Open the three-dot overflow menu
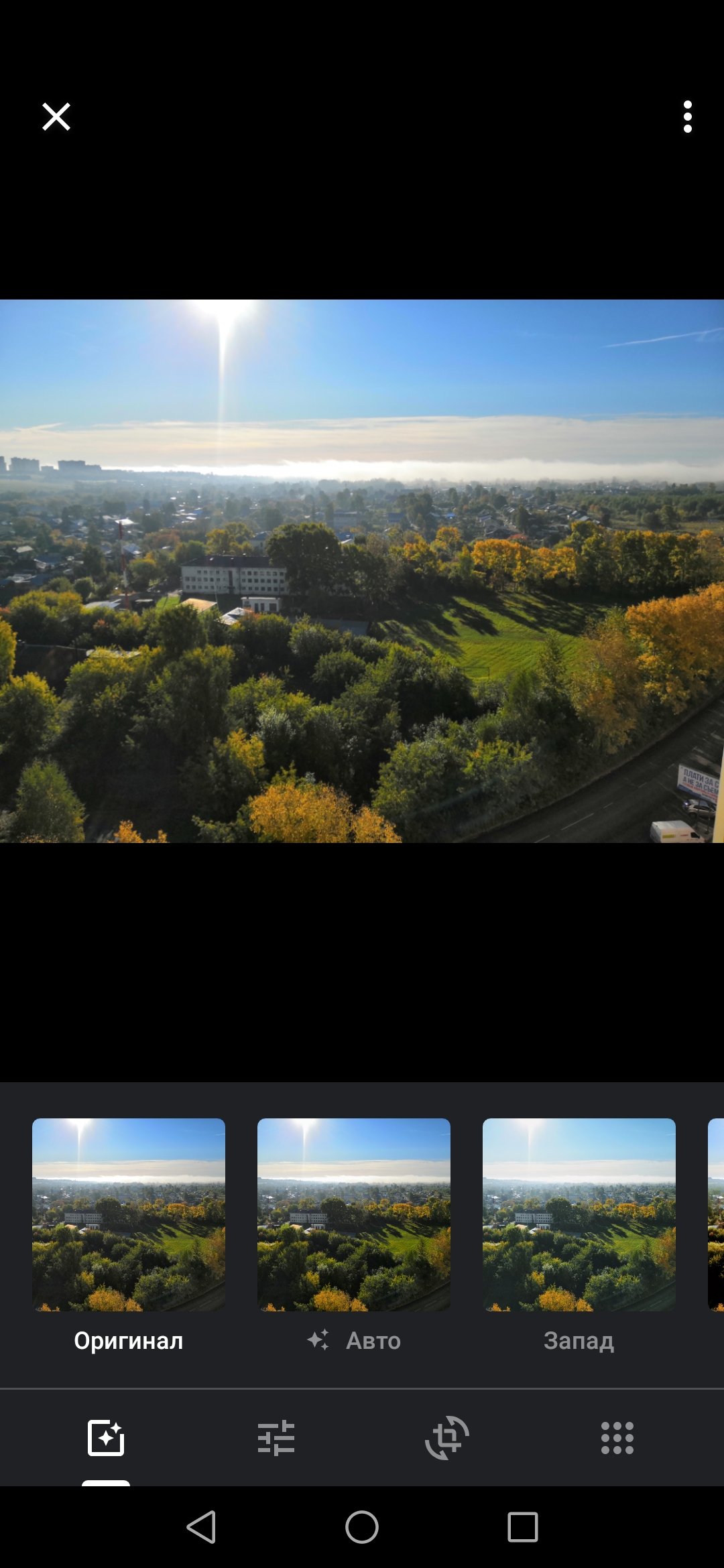This screenshot has width=724, height=1568. (687, 117)
